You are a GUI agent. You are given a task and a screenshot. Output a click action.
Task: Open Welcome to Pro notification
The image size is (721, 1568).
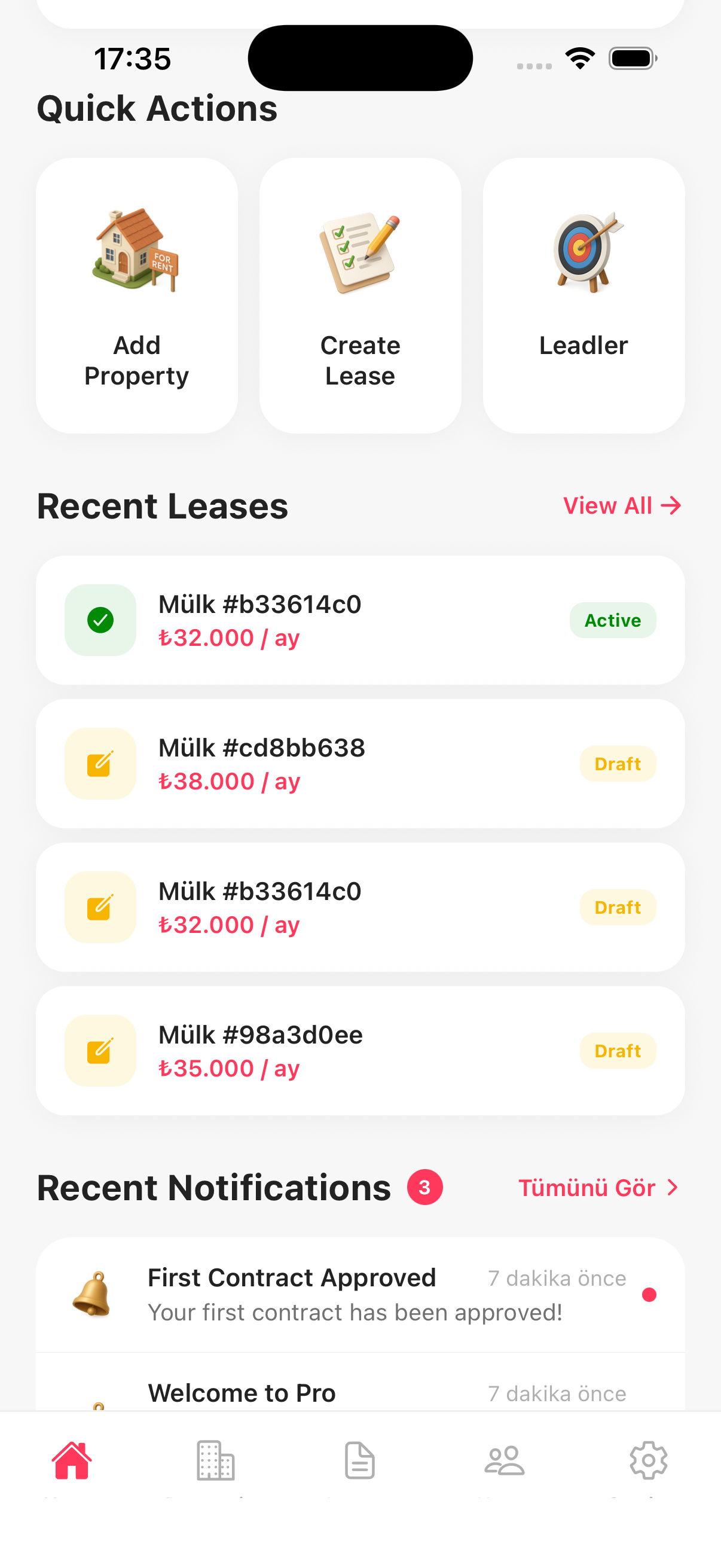pos(360,1393)
